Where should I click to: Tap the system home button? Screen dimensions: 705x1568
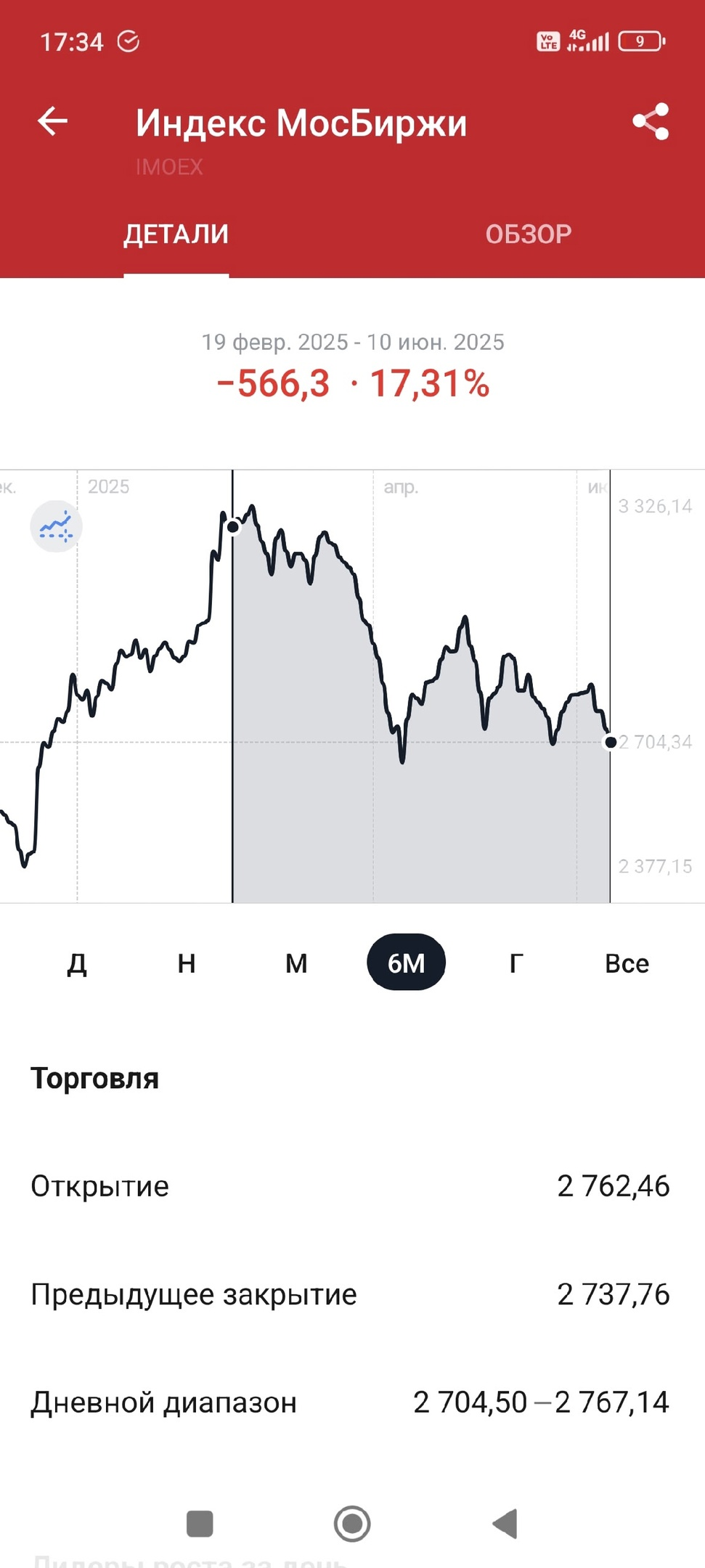pyautogui.click(x=352, y=1524)
